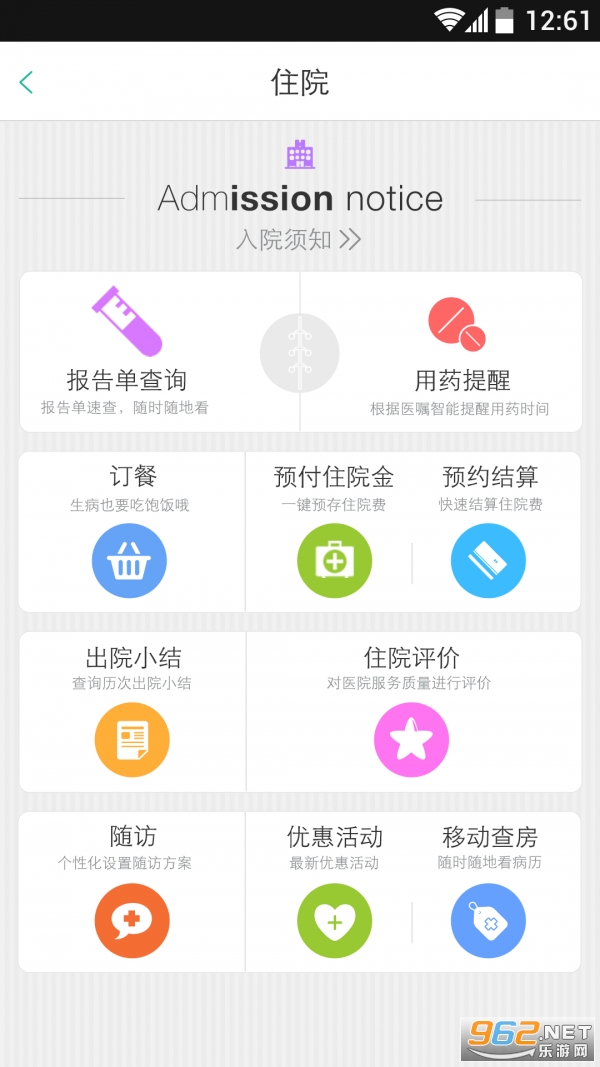Select 订餐 meal ordering
Screen dimensions: 600x1067
click(x=130, y=560)
